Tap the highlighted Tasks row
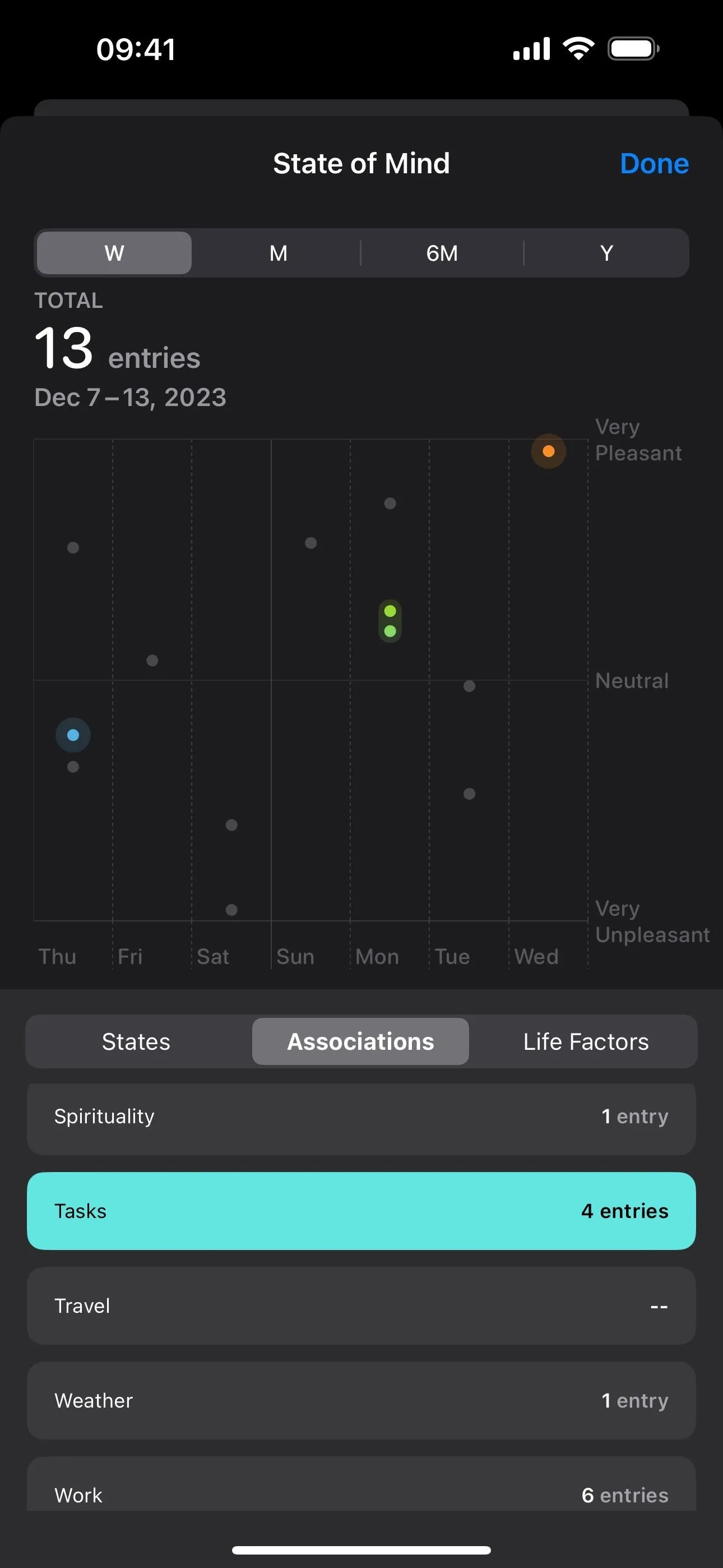The height and width of the screenshot is (1568, 723). point(361,1211)
